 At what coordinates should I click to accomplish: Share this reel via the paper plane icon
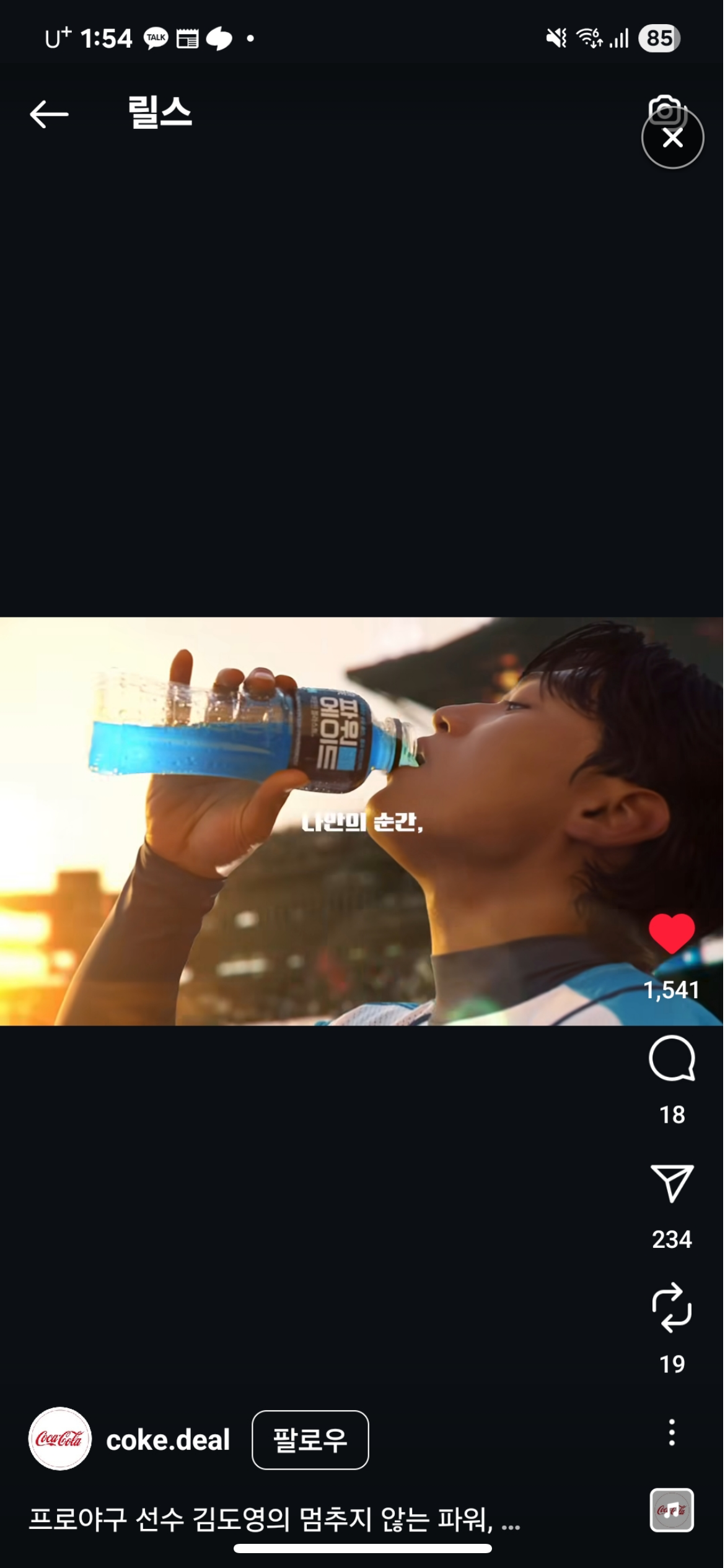coord(672,1183)
